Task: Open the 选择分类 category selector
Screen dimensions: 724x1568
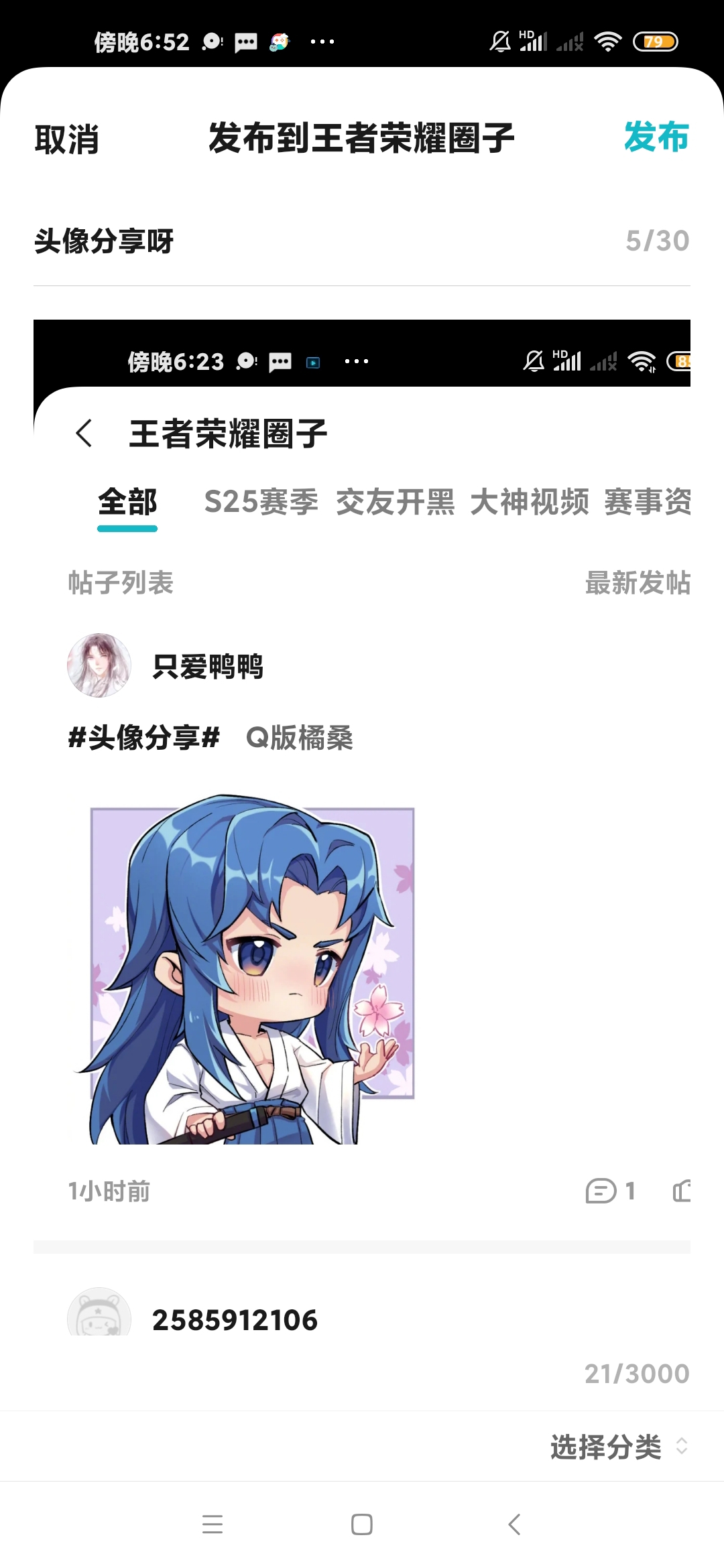Action: pos(618,1447)
